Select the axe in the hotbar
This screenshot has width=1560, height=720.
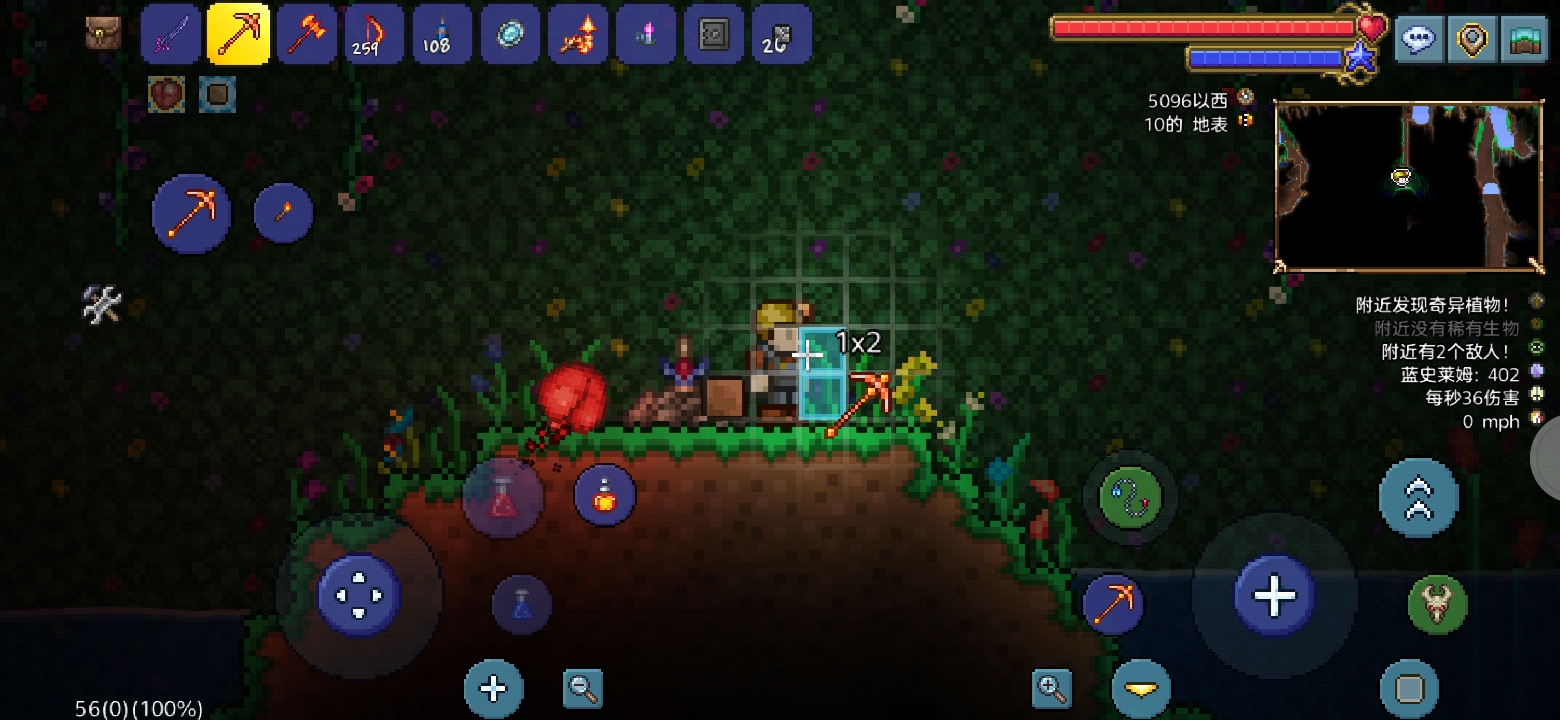click(306, 34)
